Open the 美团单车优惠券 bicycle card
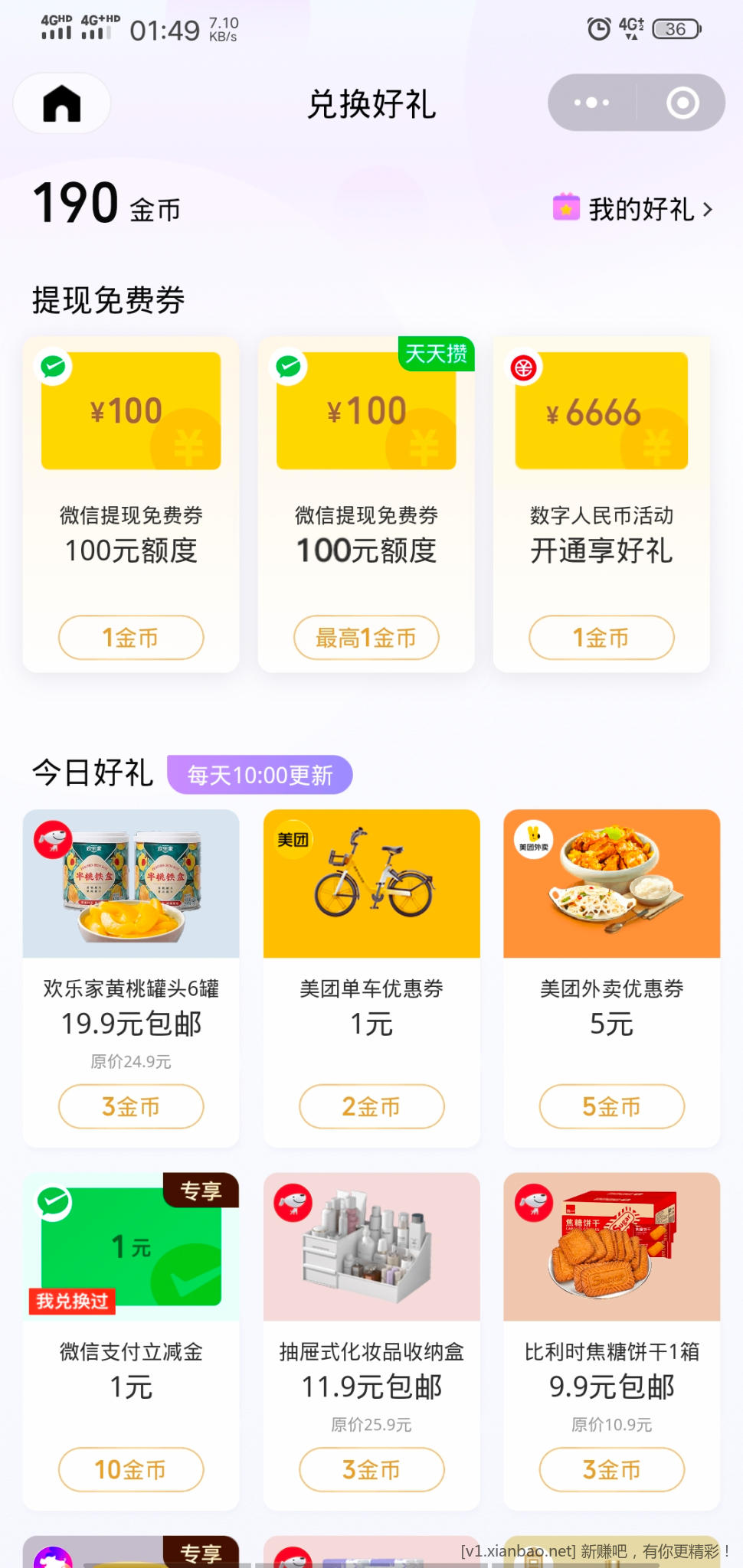This screenshot has height=1568, width=743. 371,884
